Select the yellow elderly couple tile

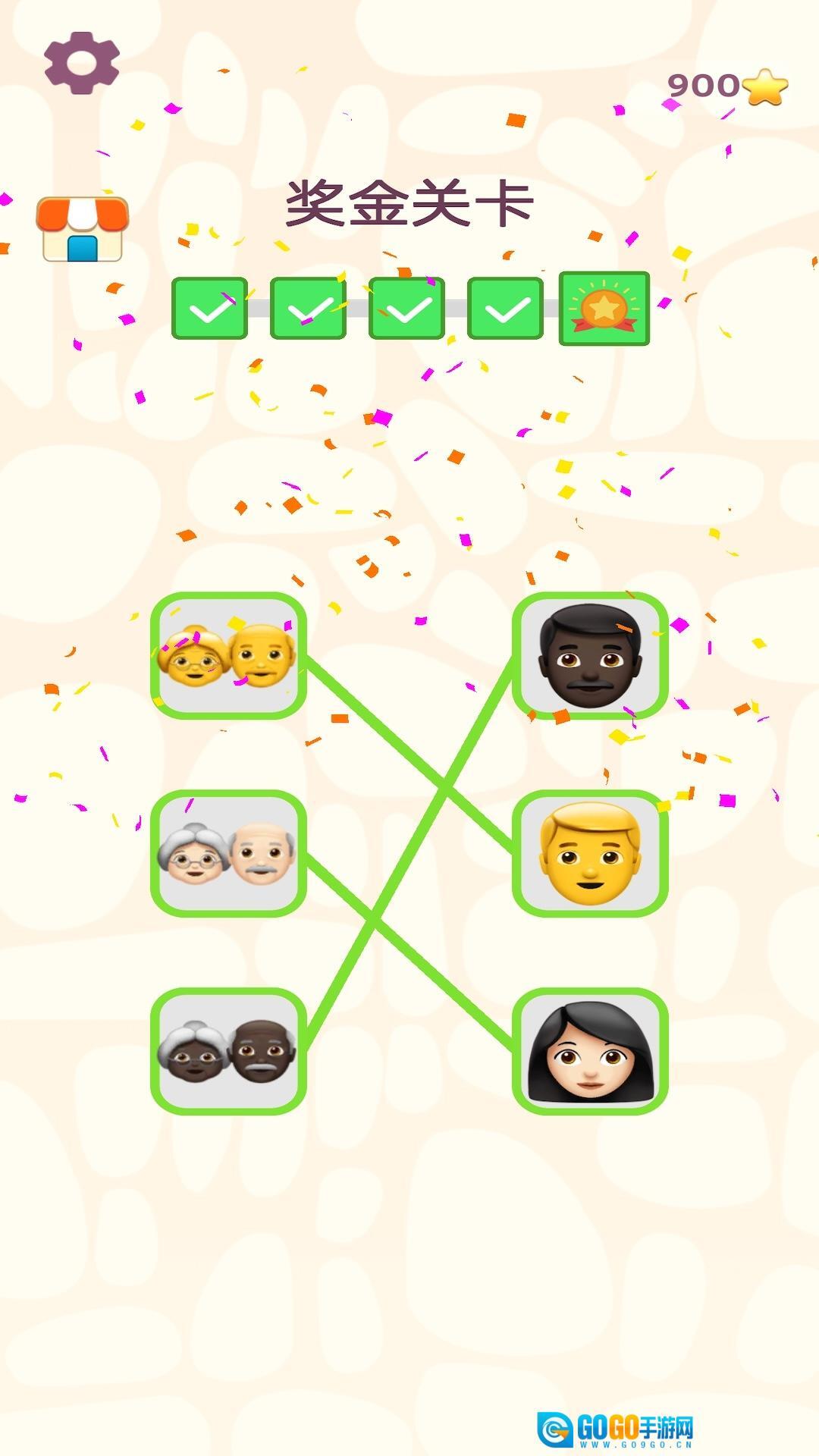click(x=228, y=656)
